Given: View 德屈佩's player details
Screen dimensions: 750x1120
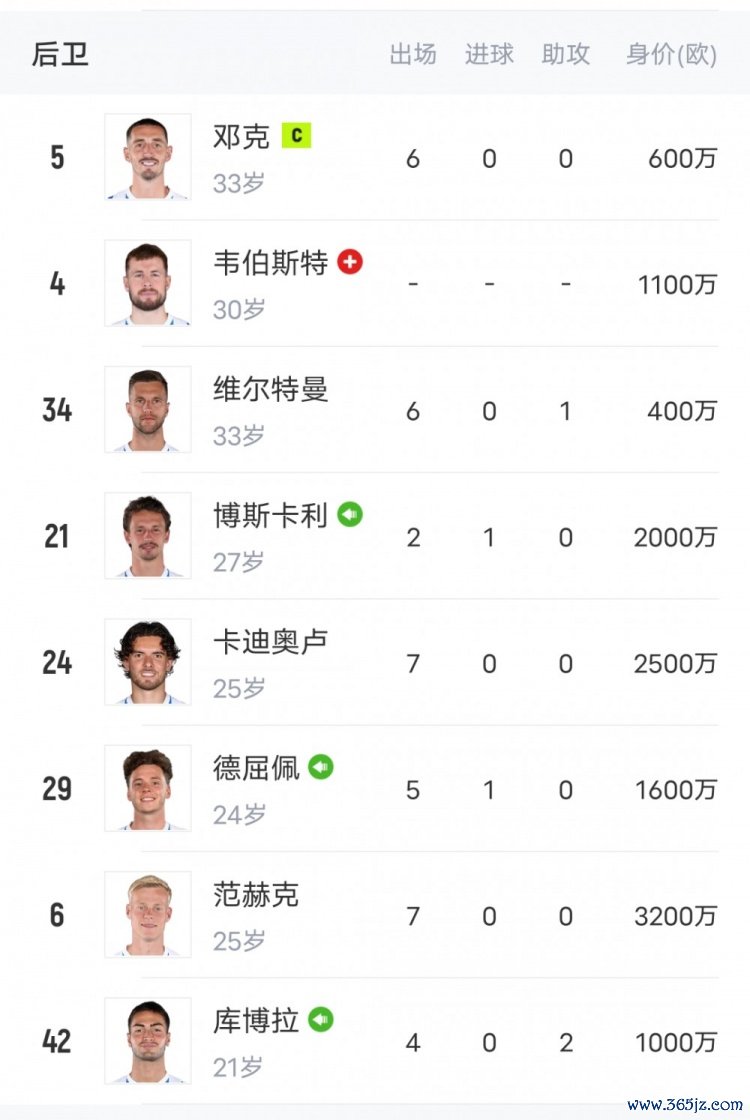Looking at the screenshot, I should pyautogui.click(x=256, y=768).
